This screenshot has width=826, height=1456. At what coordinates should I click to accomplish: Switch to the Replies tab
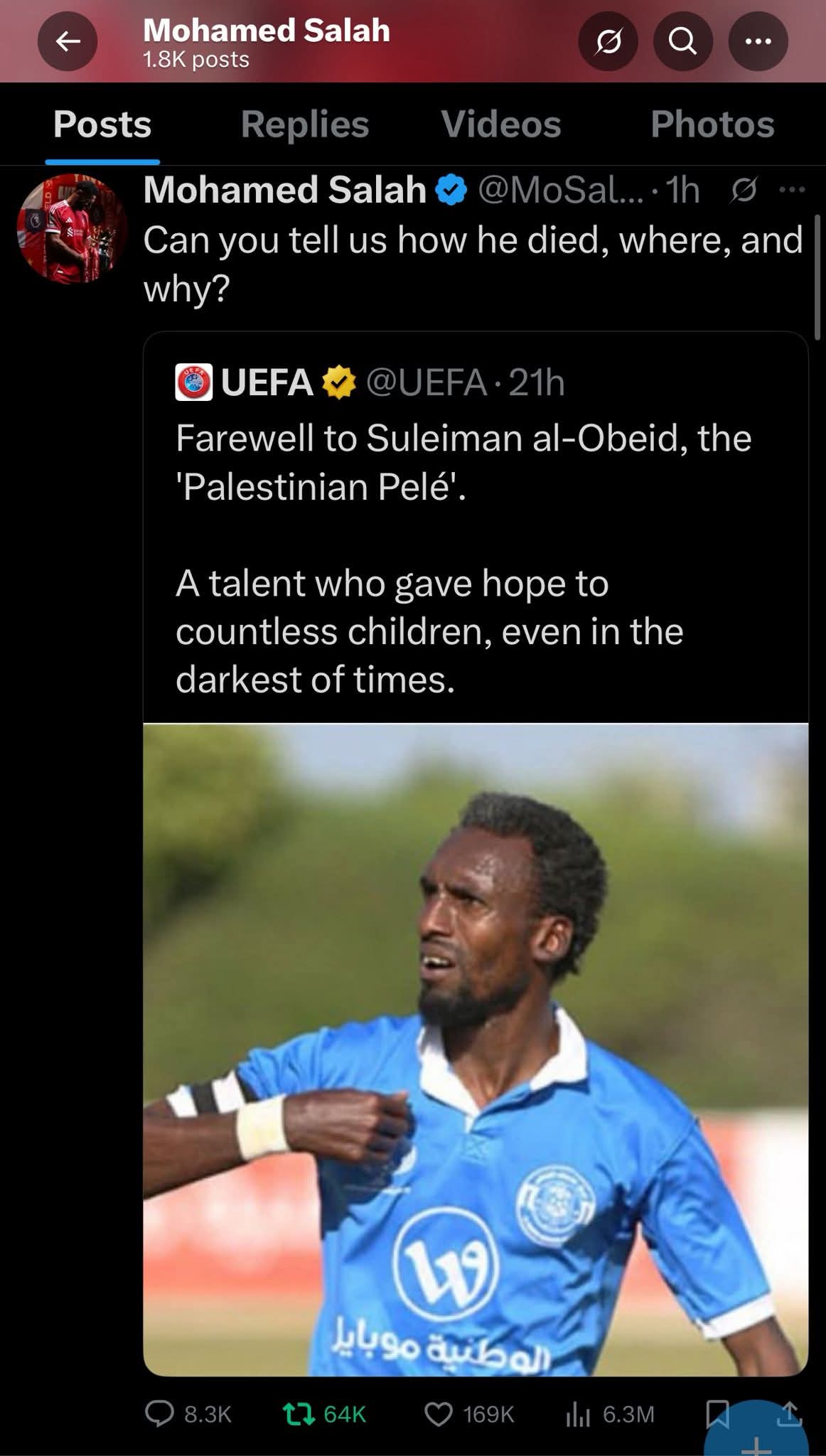point(304,124)
